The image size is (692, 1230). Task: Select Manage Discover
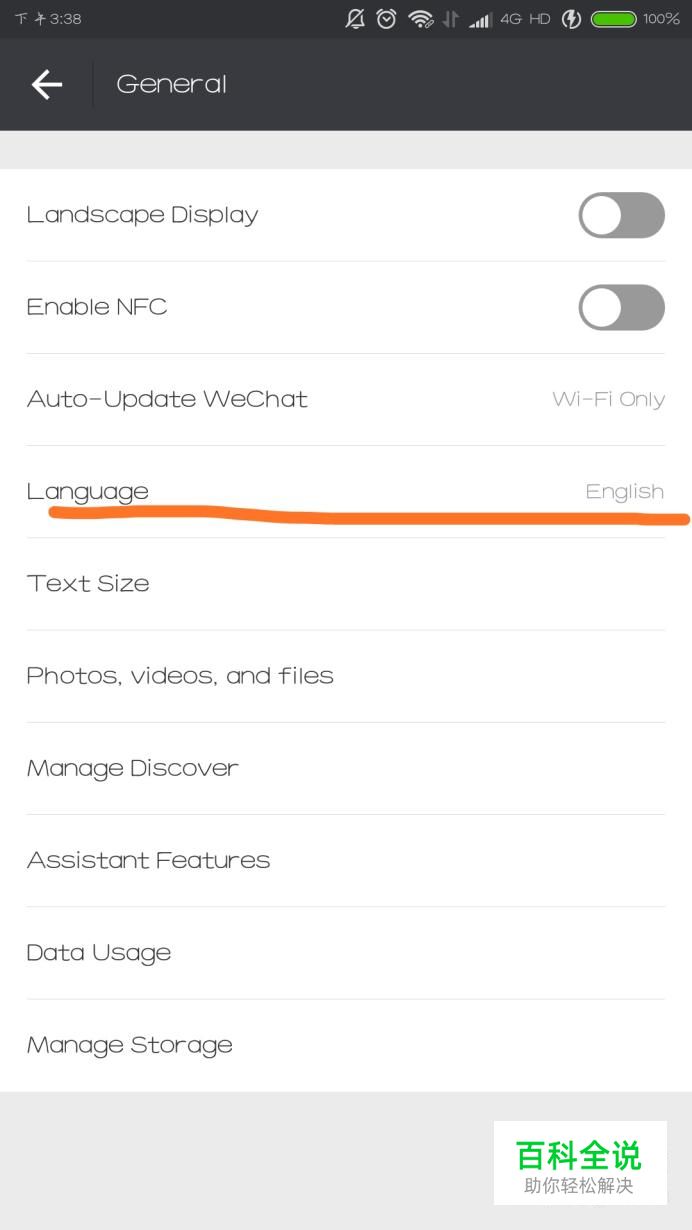click(346, 768)
